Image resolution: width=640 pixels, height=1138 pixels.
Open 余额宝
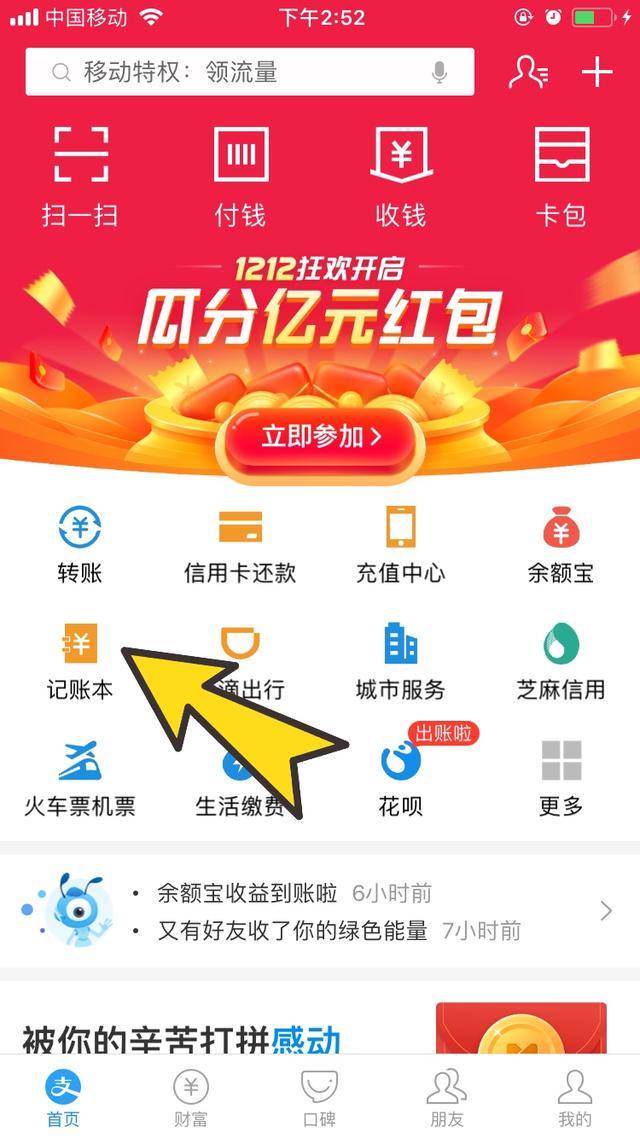point(560,545)
